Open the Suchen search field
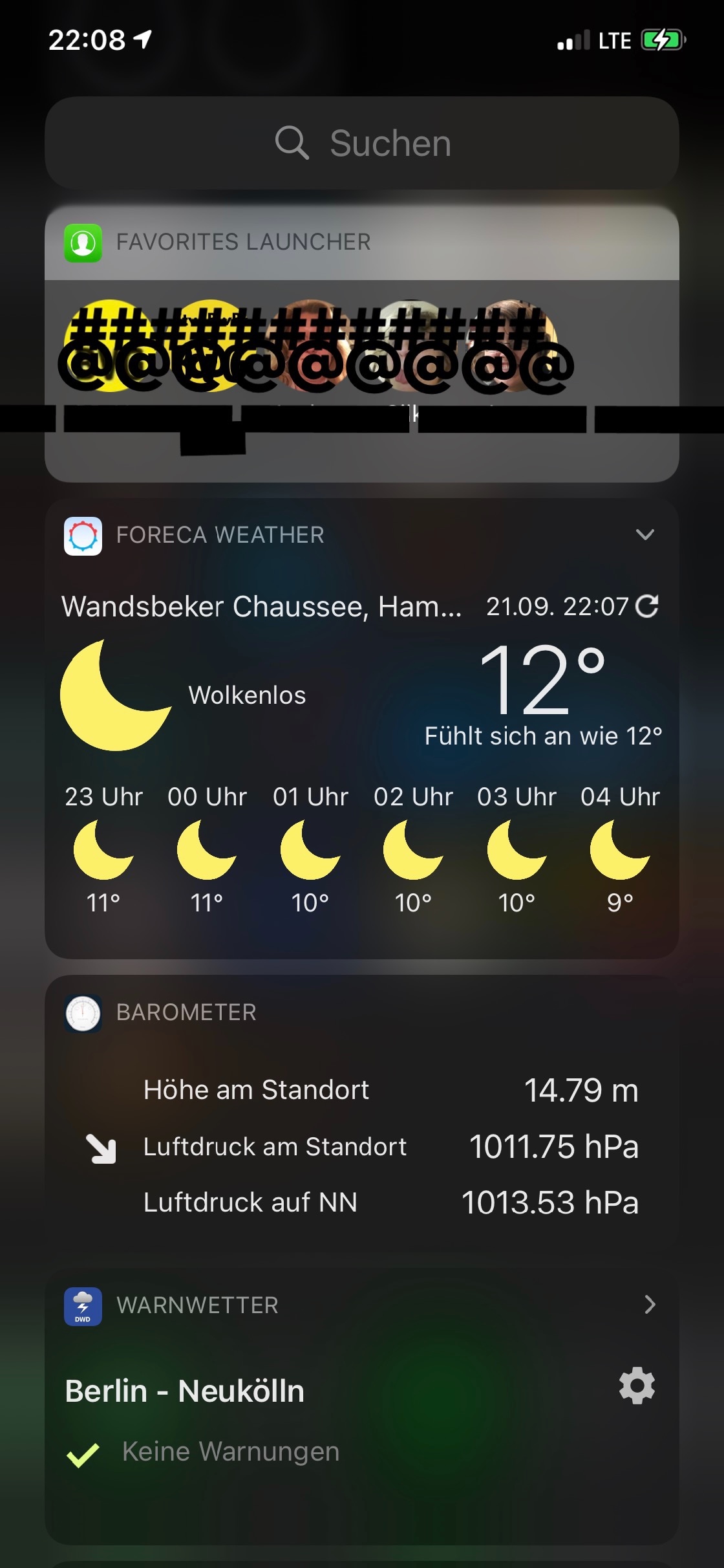The height and width of the screenshot is (1568, 724). pos(362,143)
